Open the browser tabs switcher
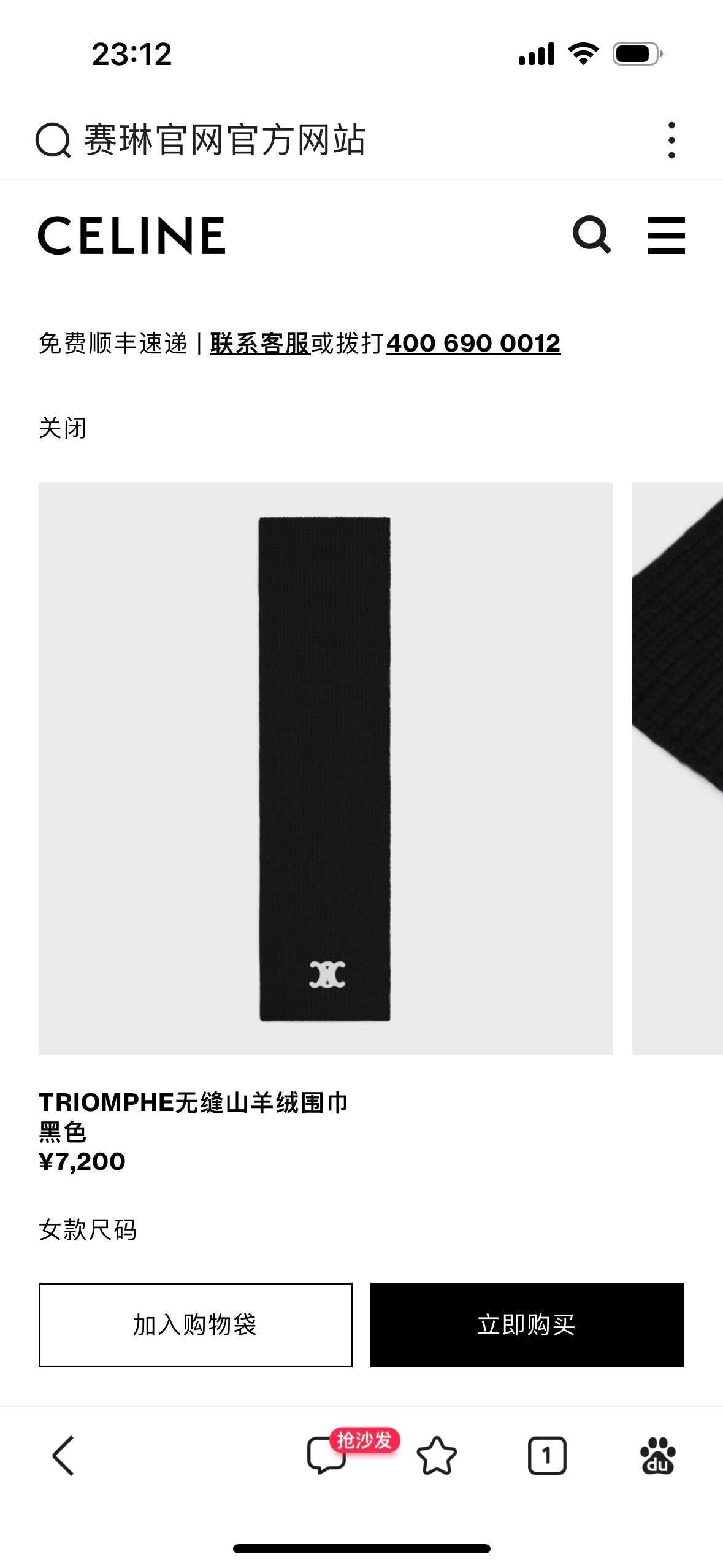Image resolution: width=723 pixels, height=1568 pixels. [x=546, y=1455]
